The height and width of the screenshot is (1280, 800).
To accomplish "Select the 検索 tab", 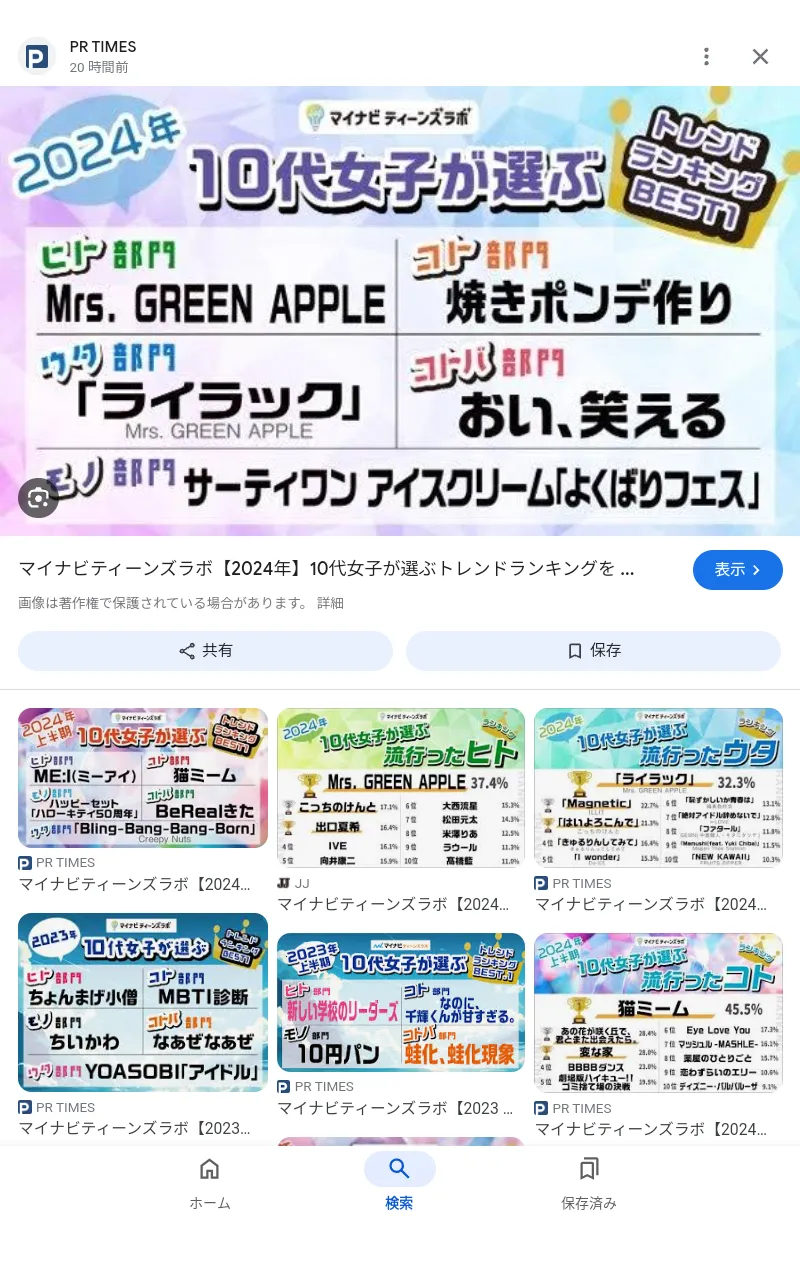I will pos(400,1184).
